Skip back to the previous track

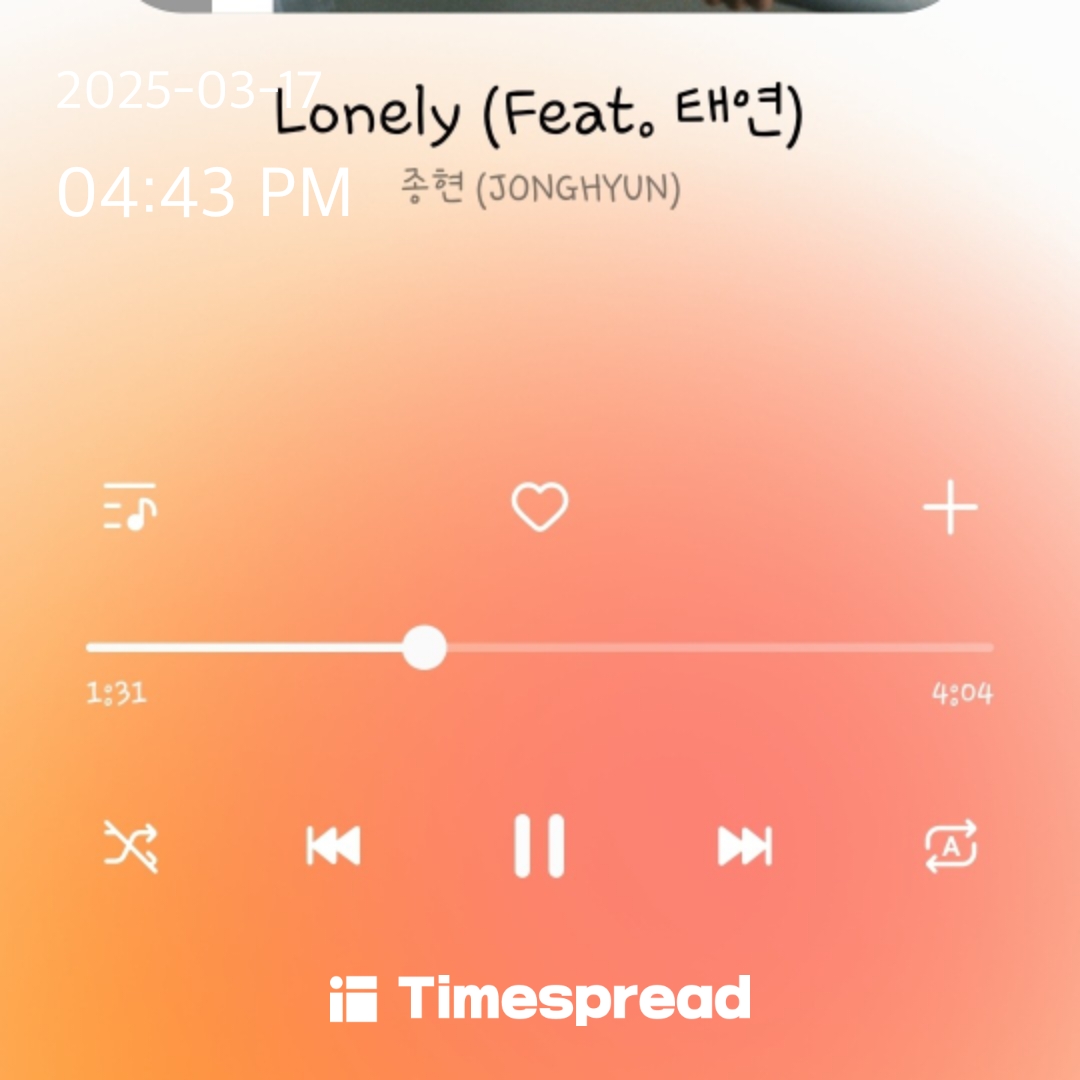point(333,847)
